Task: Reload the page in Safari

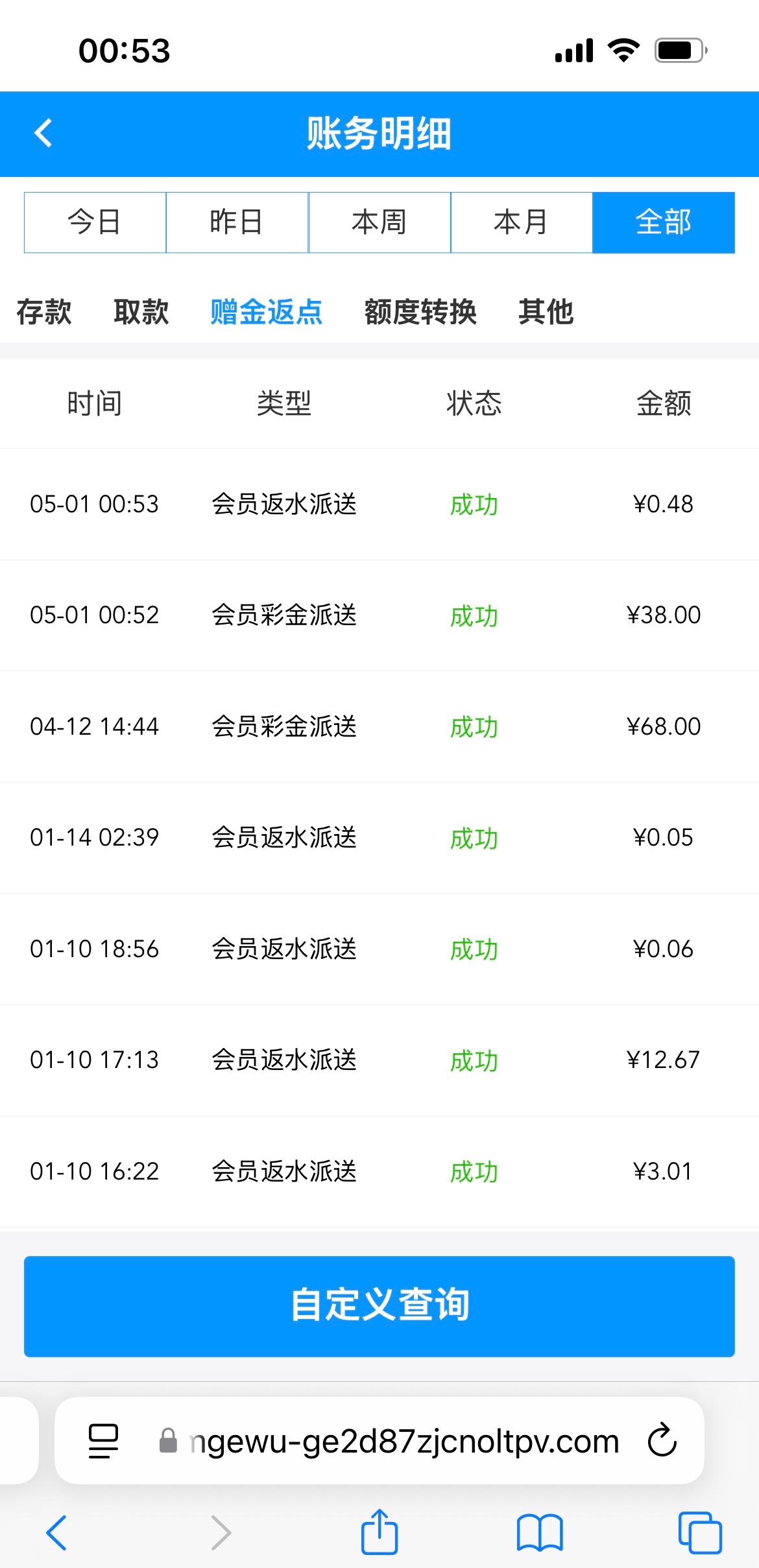Action: (x=662, y=1440)
